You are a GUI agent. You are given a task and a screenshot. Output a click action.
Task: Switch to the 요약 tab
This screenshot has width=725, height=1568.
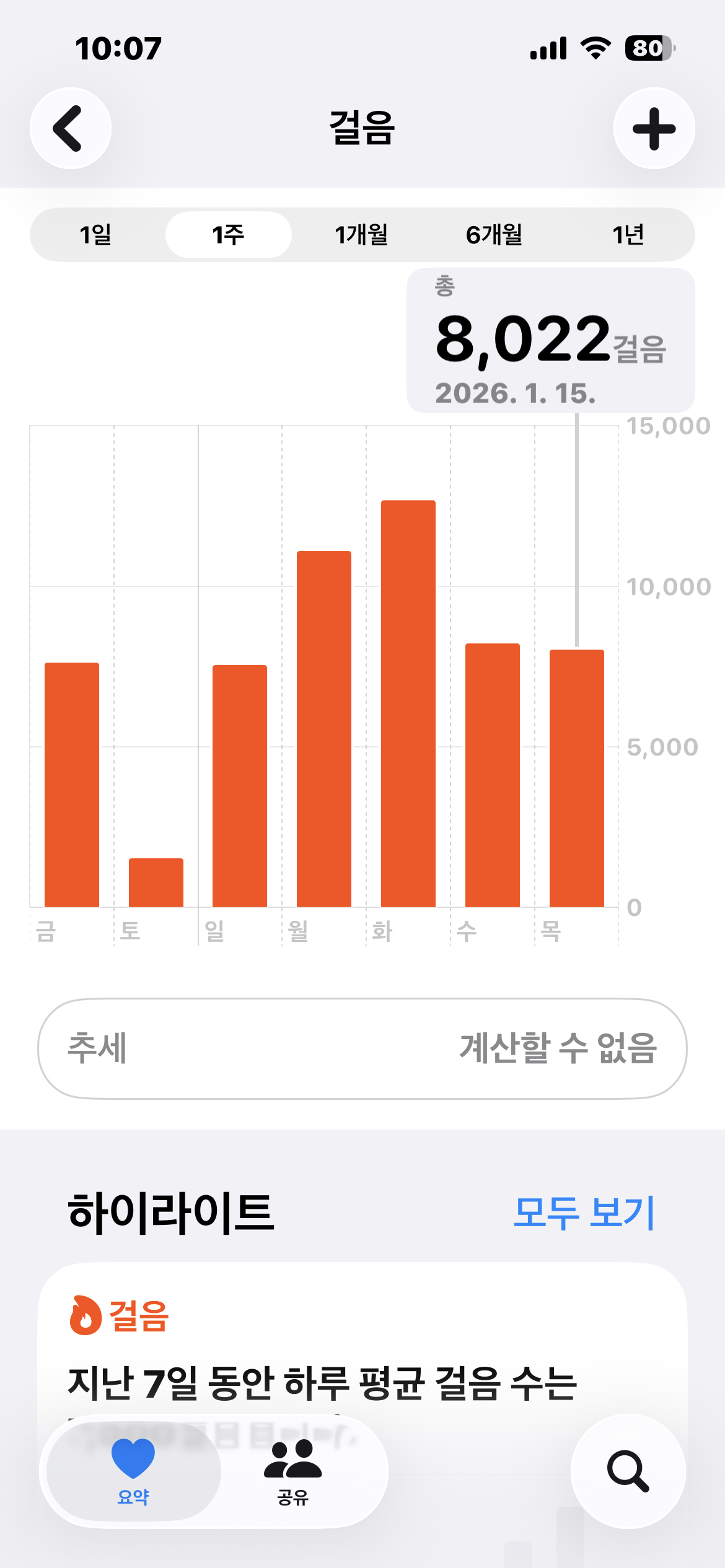click(133, 1471)
